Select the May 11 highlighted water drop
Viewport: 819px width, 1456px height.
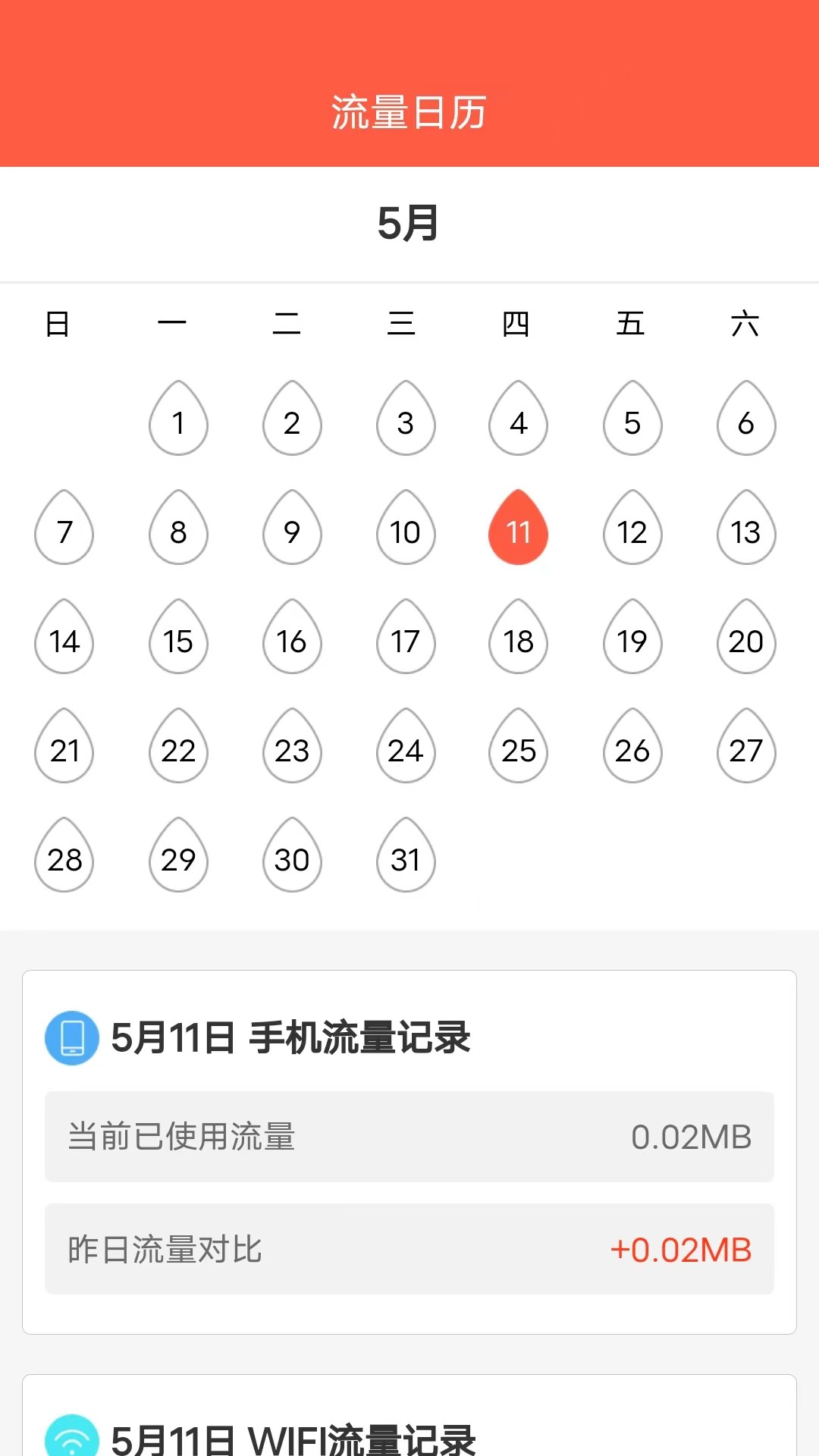[518, 532]
